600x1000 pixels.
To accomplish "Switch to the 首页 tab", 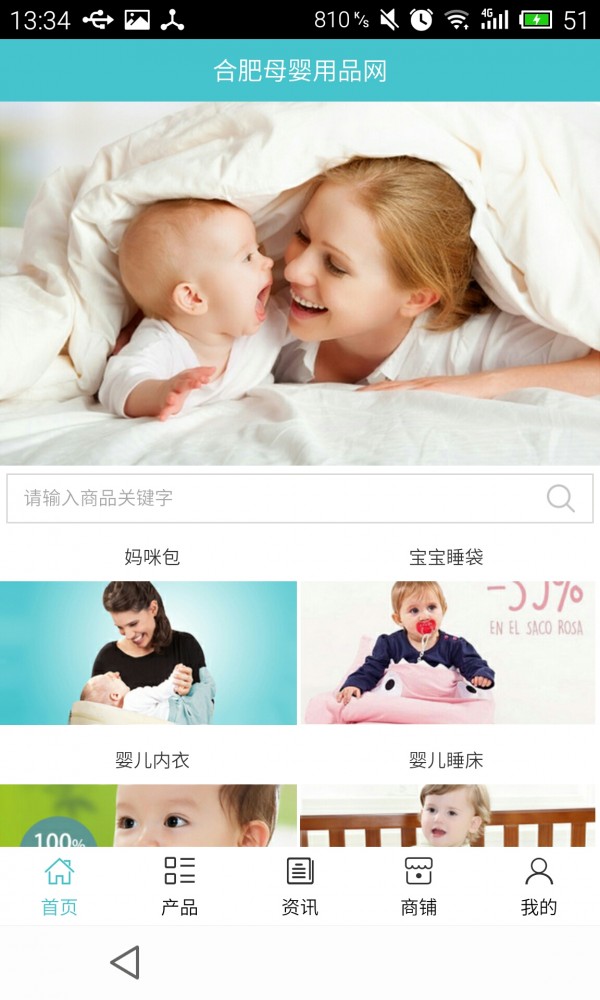I will click(59, 886).
